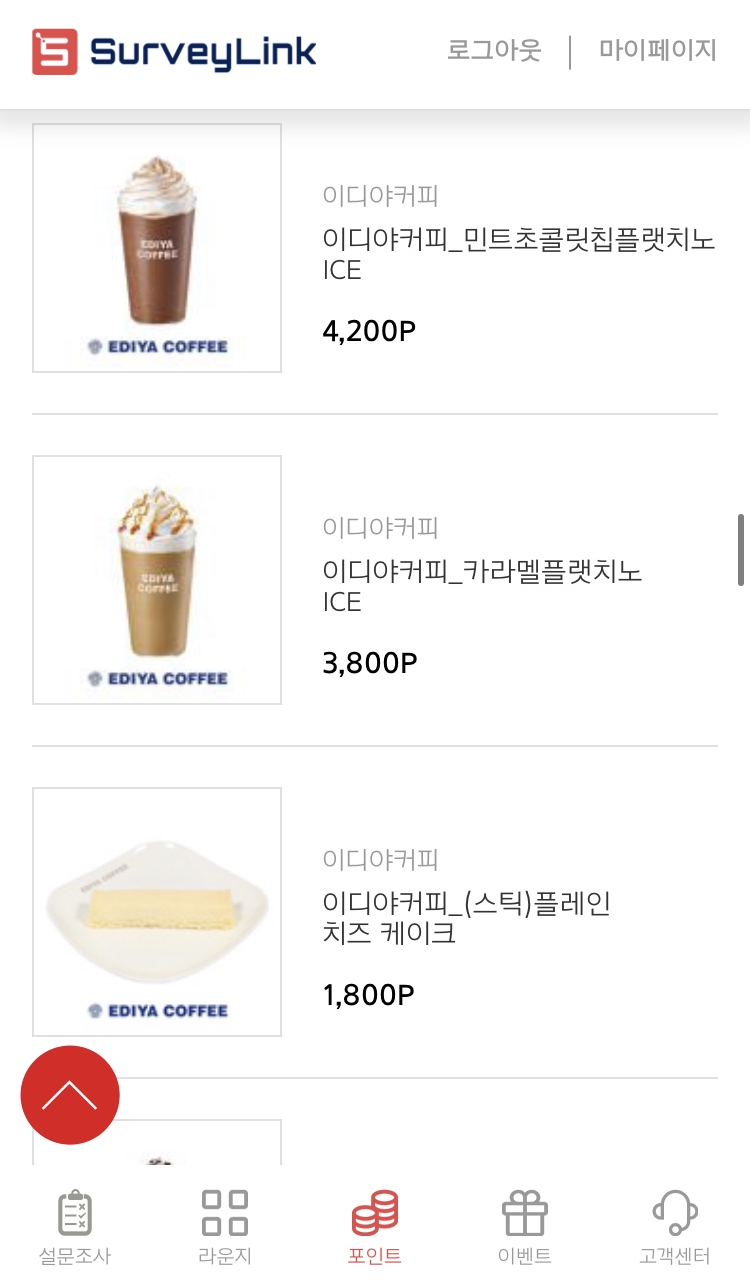Open the 고객센터 tab
The height and width of the screenshot is (1285, 750).
(x=675, y=1227)
